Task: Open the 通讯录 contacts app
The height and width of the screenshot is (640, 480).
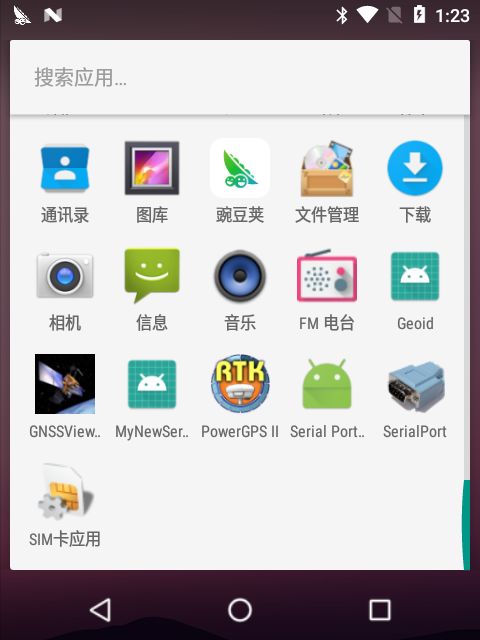Action: pos(65,183)
